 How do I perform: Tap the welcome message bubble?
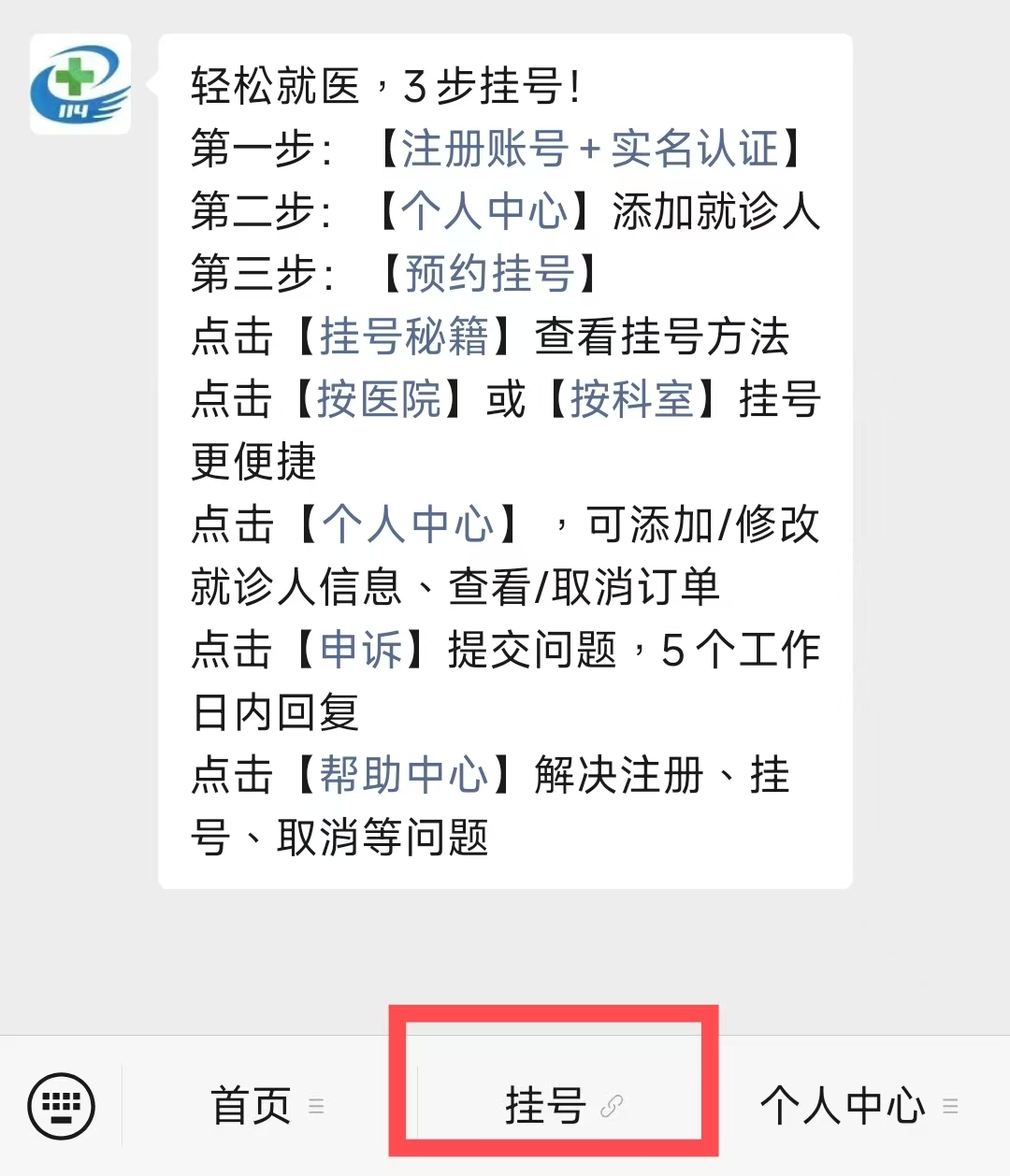(505, 458)
